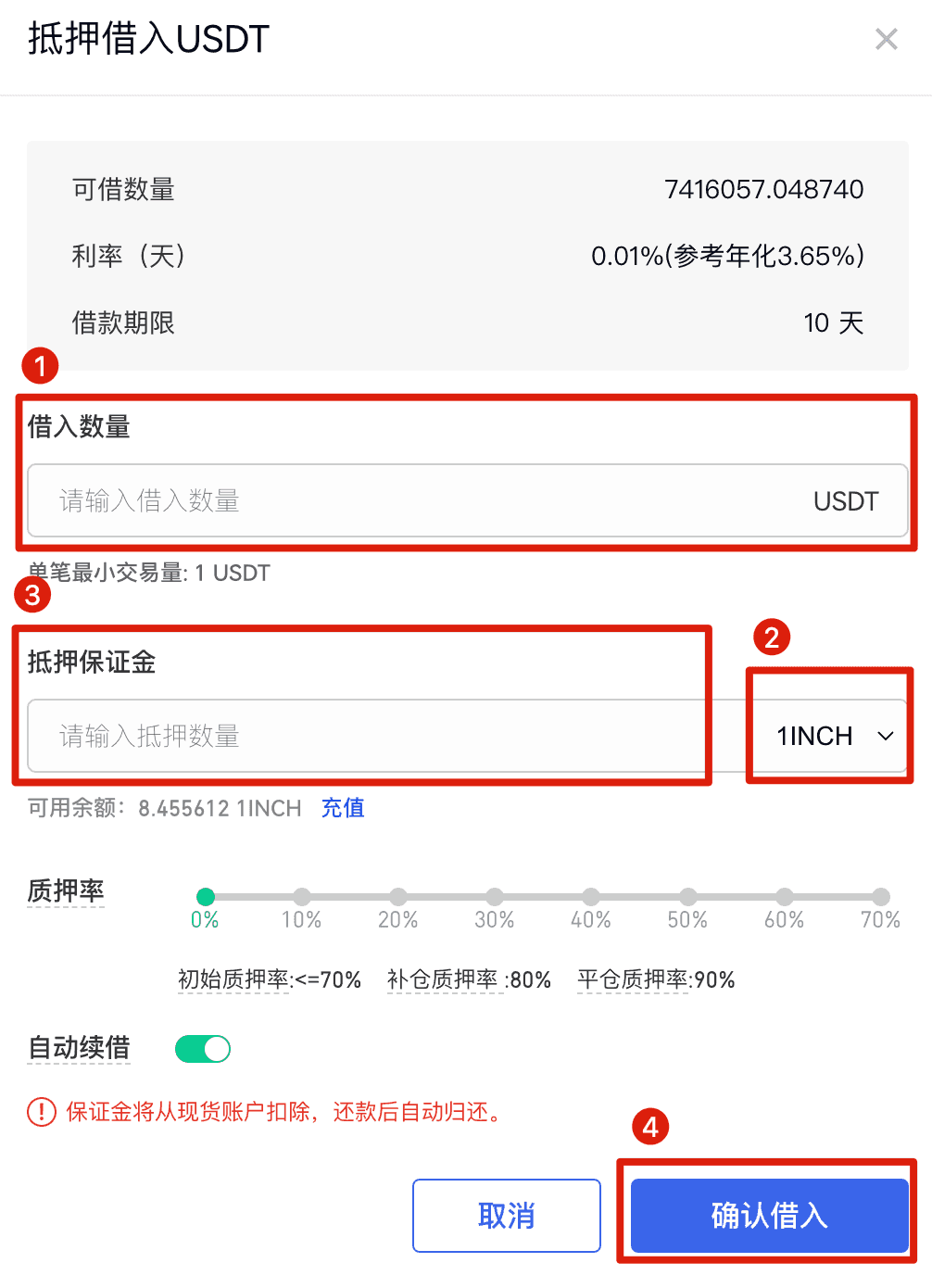The height and width of the screenshot is (1288, 932).
Task: Set 质押率 slider to 70%
Action: pyautogui.click(x=880, y=896)
